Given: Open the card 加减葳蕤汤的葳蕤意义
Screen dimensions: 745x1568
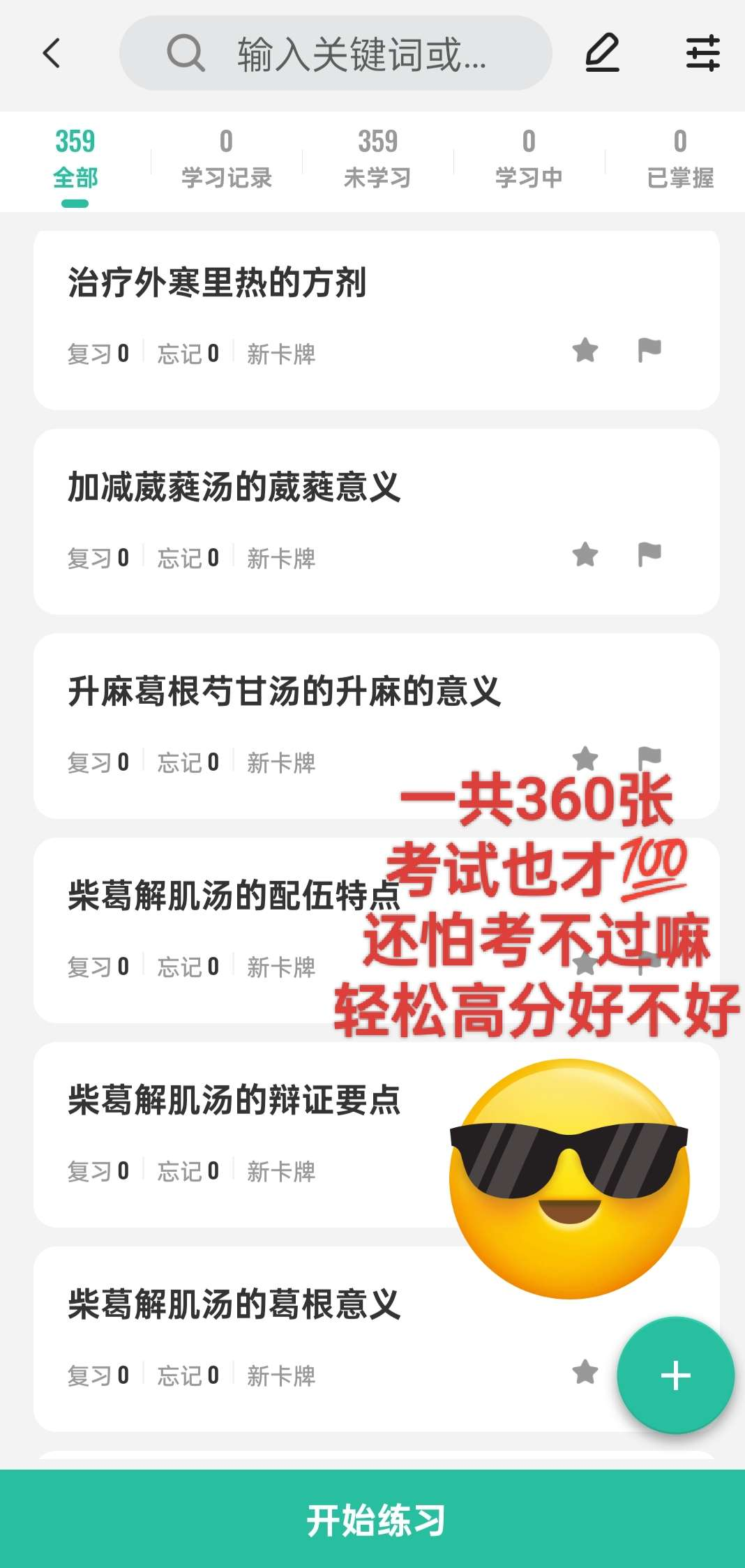Looking at the screenshot, I should [234, 487].
